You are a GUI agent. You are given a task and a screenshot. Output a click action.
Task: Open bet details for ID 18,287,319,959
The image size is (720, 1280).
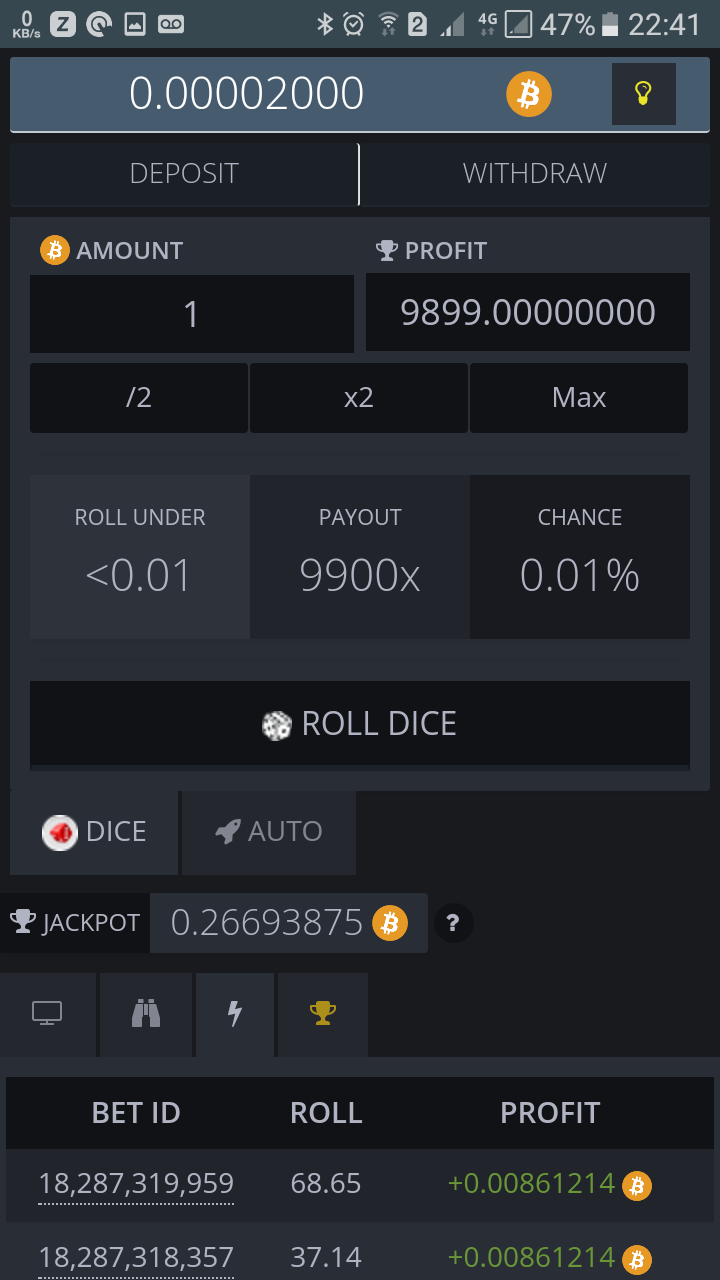coord(136,1184)
